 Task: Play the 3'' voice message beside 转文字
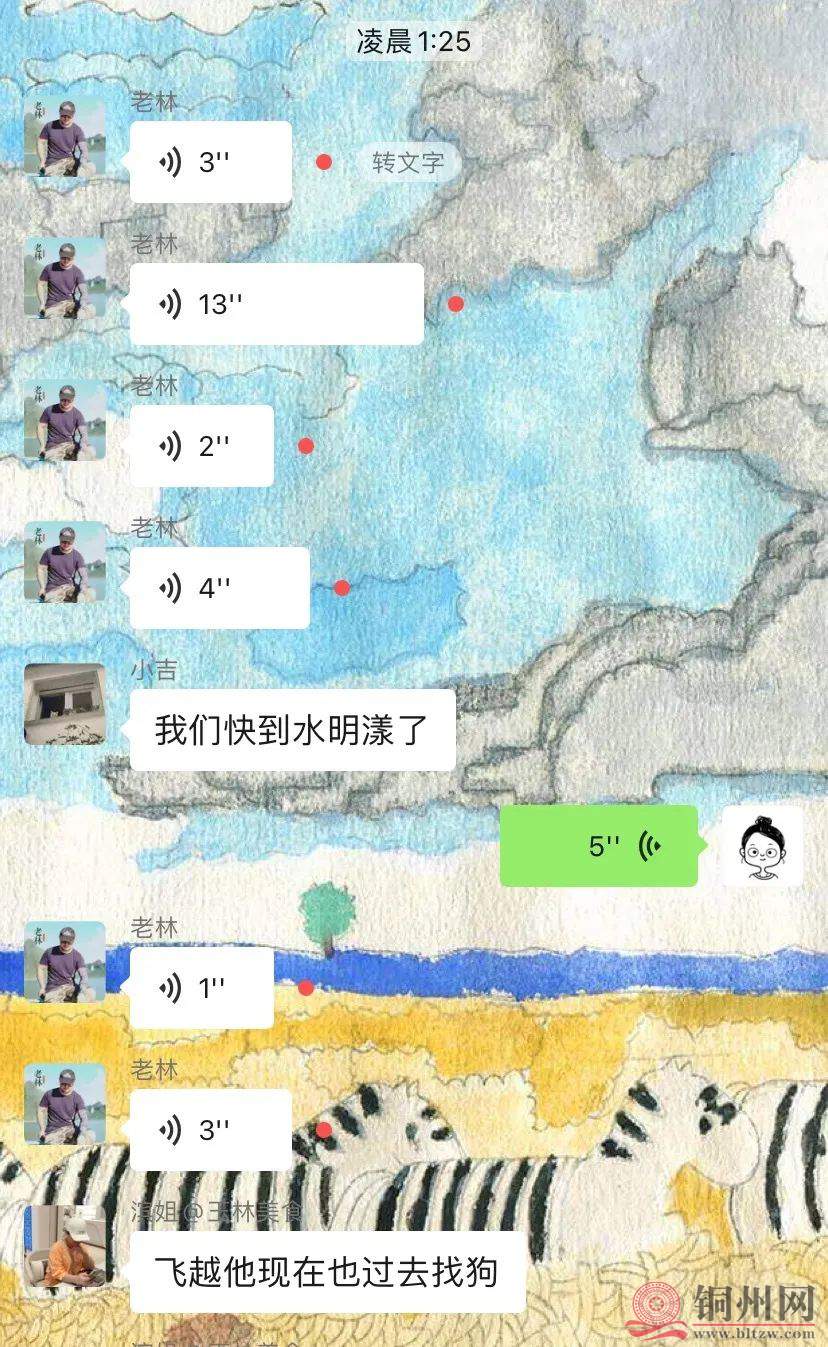pos(210,162)
